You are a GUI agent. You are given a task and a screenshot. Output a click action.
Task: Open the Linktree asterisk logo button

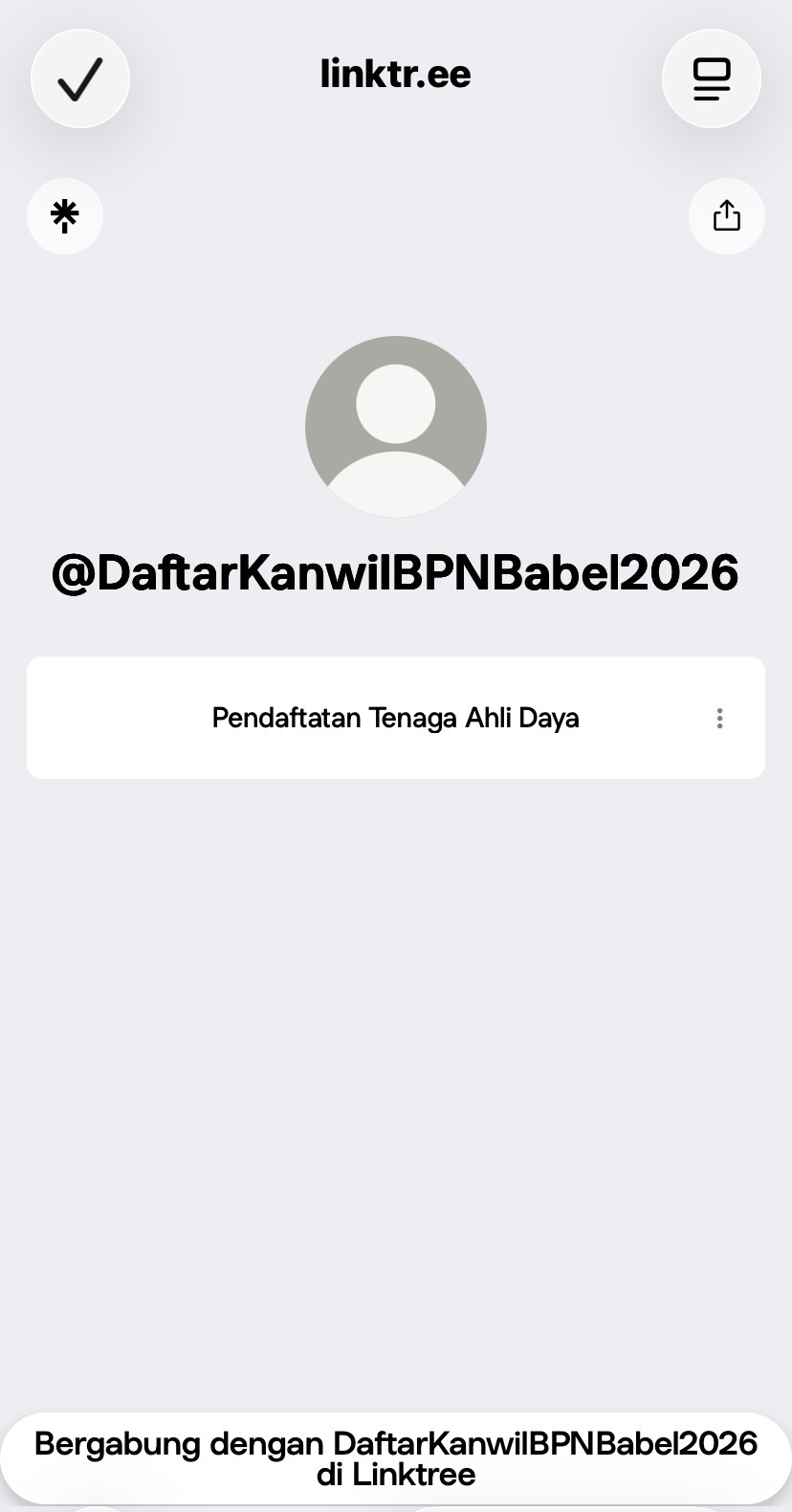click(65, 216)
